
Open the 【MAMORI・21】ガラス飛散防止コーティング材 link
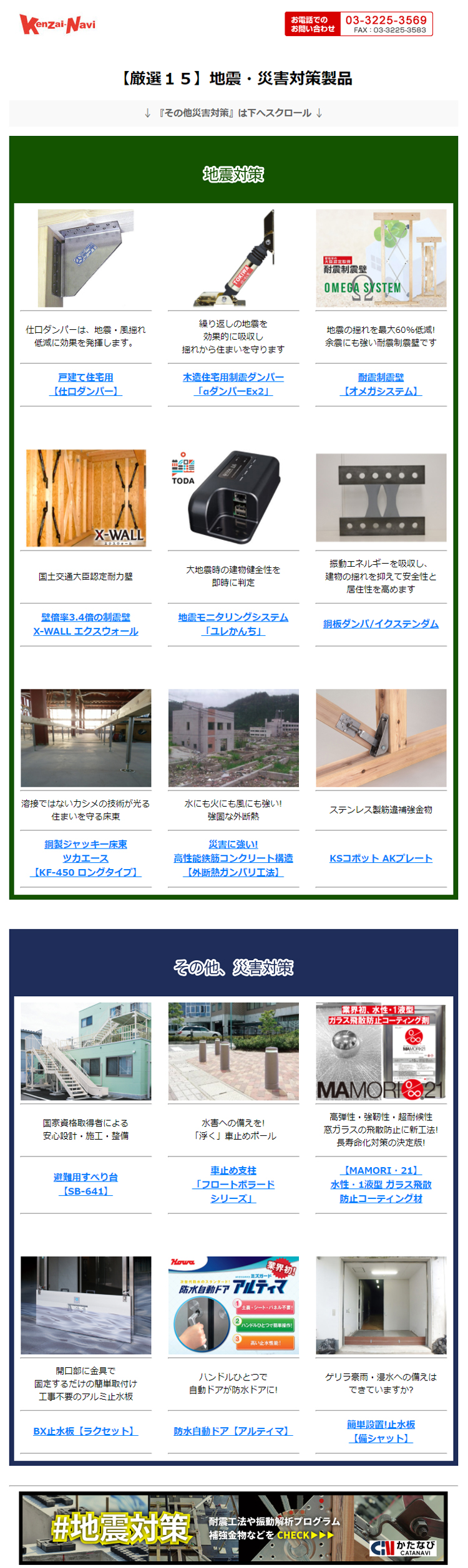[381, 1184]
